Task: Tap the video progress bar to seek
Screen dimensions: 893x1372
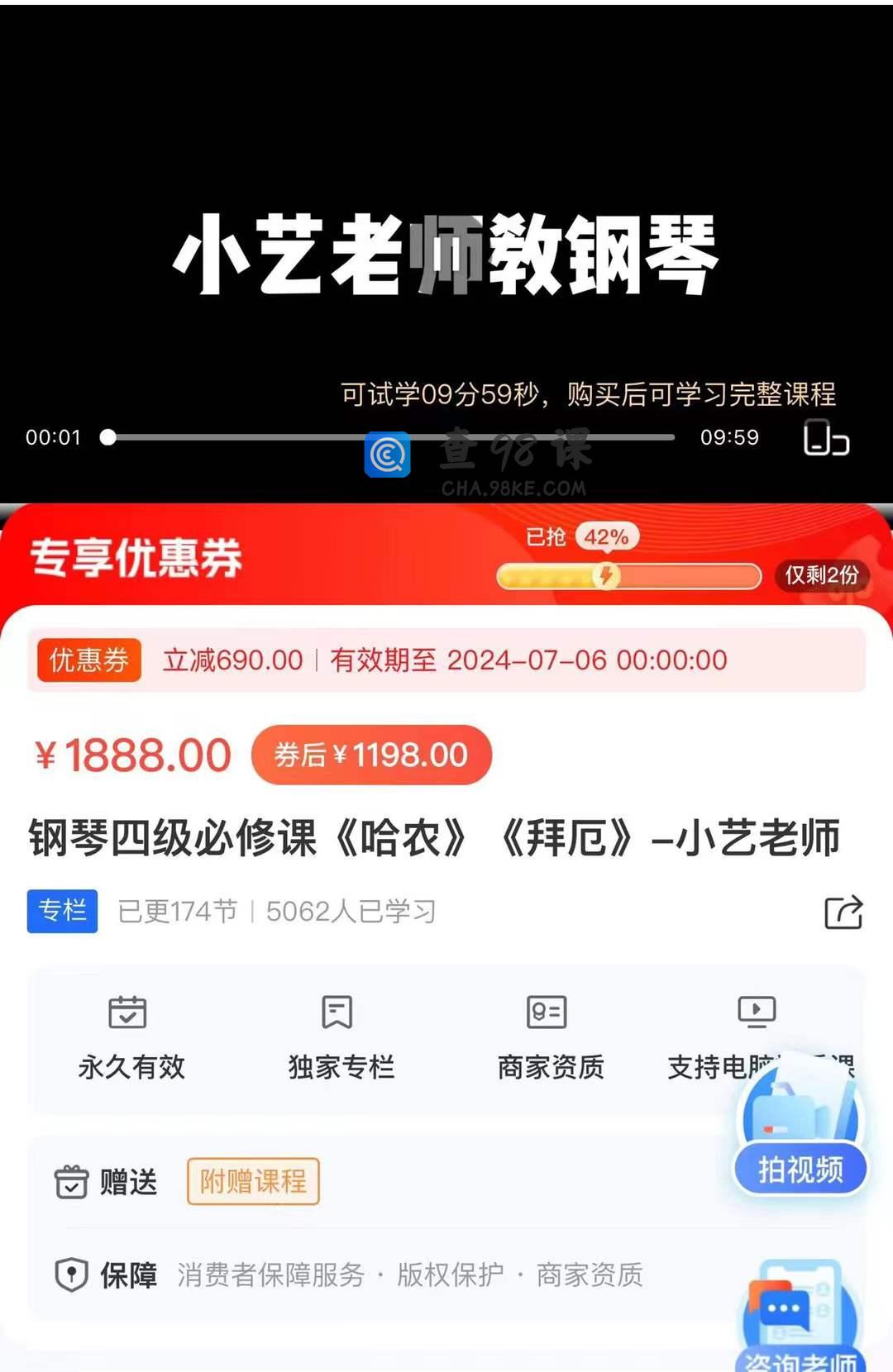Action: coord(389,437)
